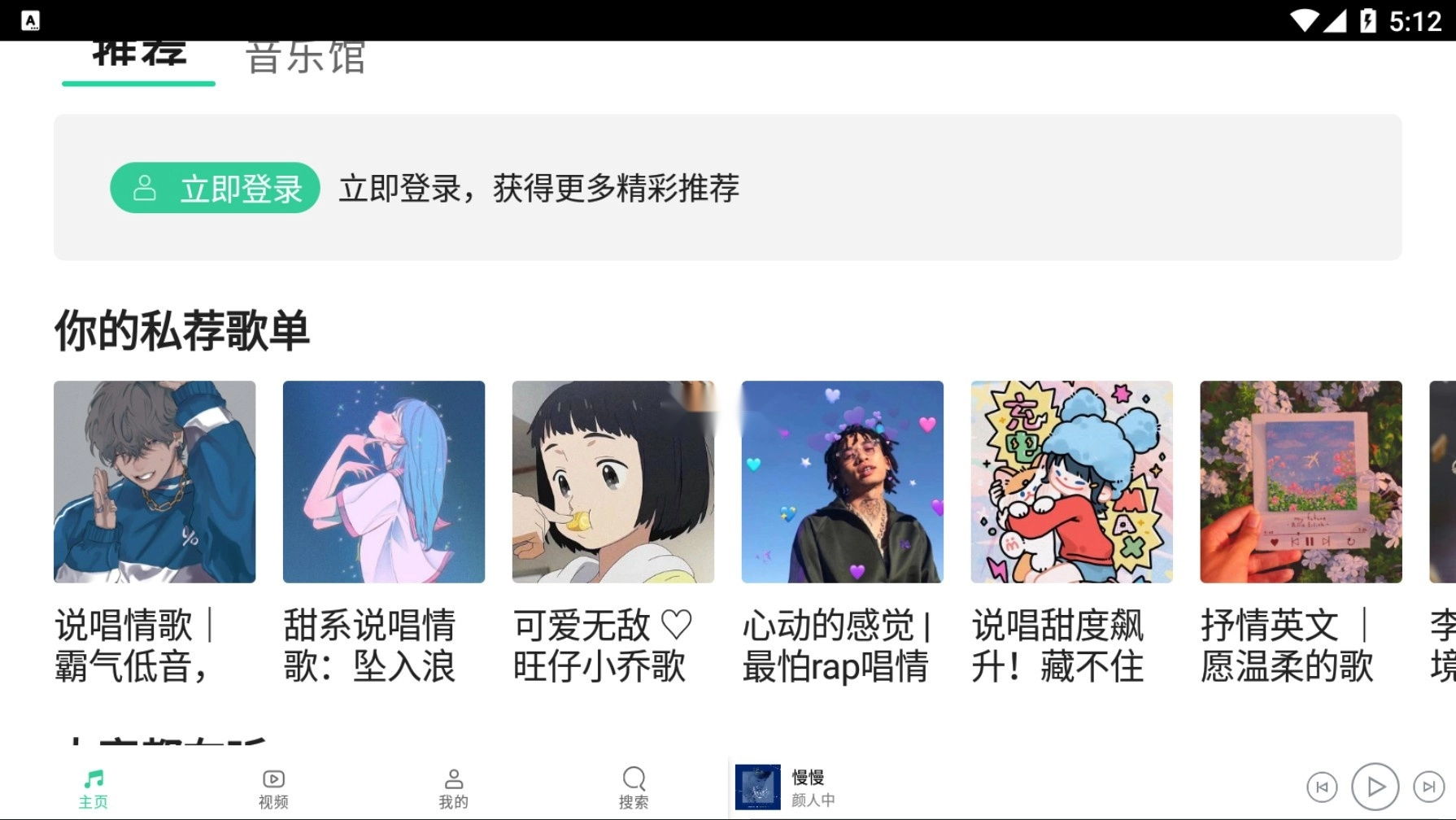Open the 说唱情歌 霸气低音 playlist
Screen dimensions: 1456x820
[155, 482]
